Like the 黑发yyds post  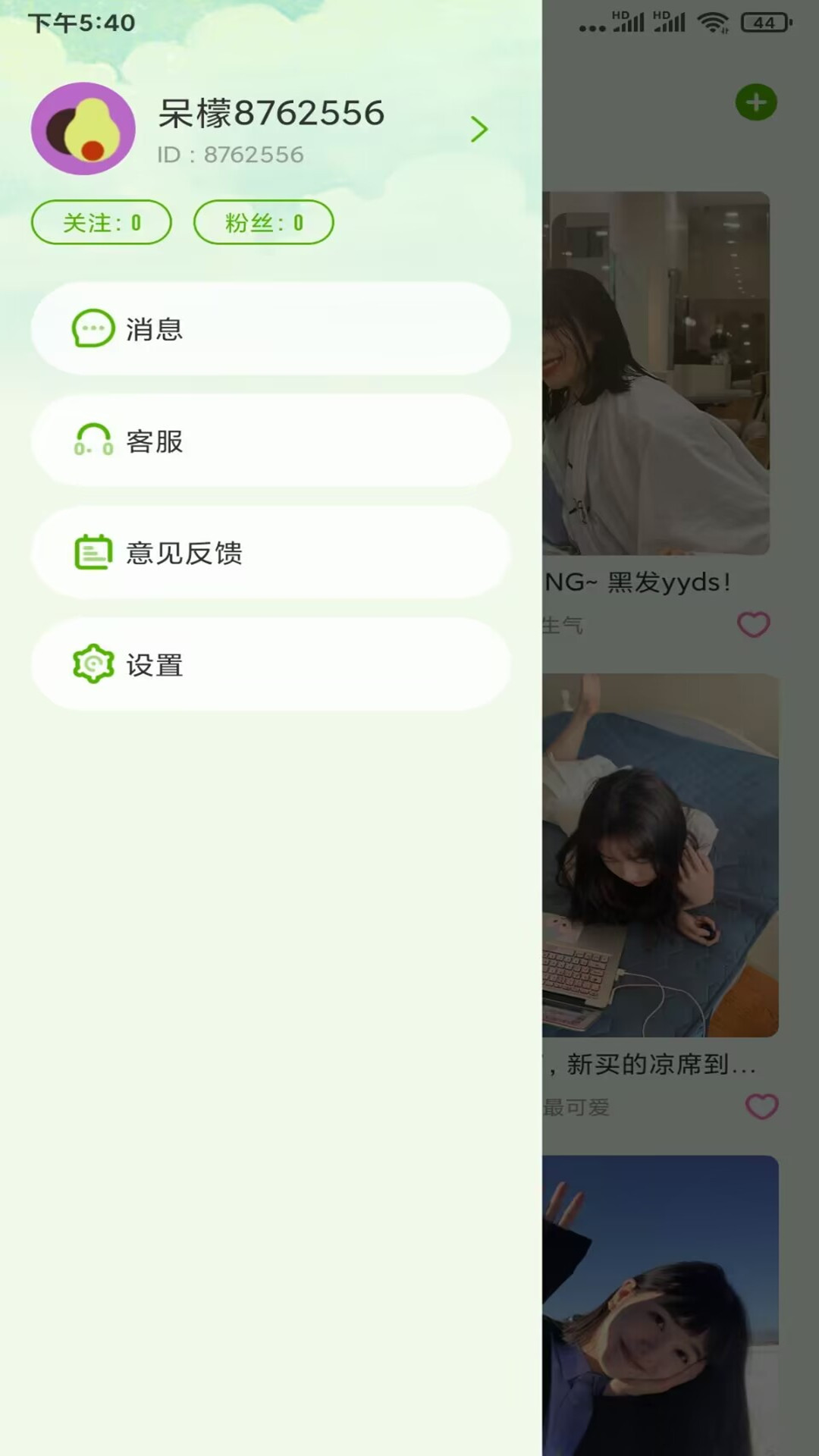(753, 625)
